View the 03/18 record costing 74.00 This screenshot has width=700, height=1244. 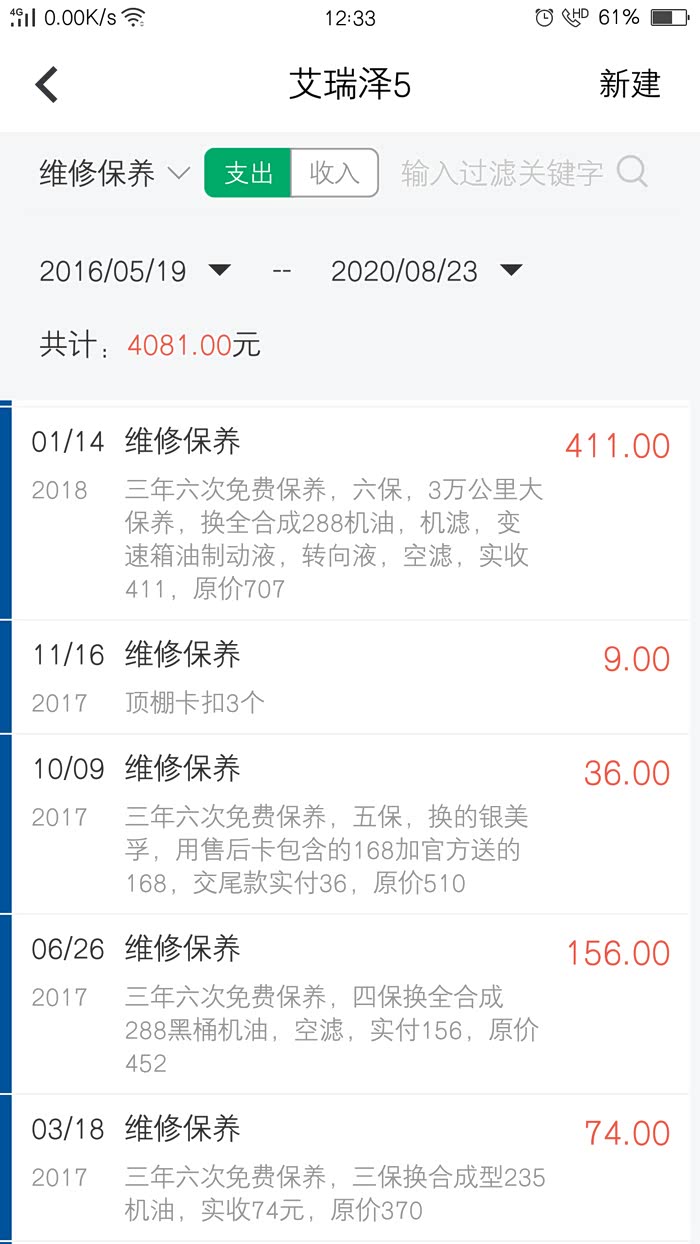(350, 1168)
